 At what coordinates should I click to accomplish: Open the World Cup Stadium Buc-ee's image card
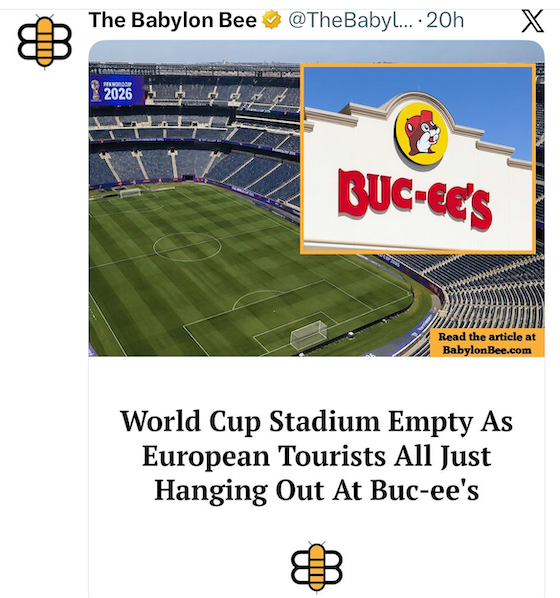click(x=317, y=198)
